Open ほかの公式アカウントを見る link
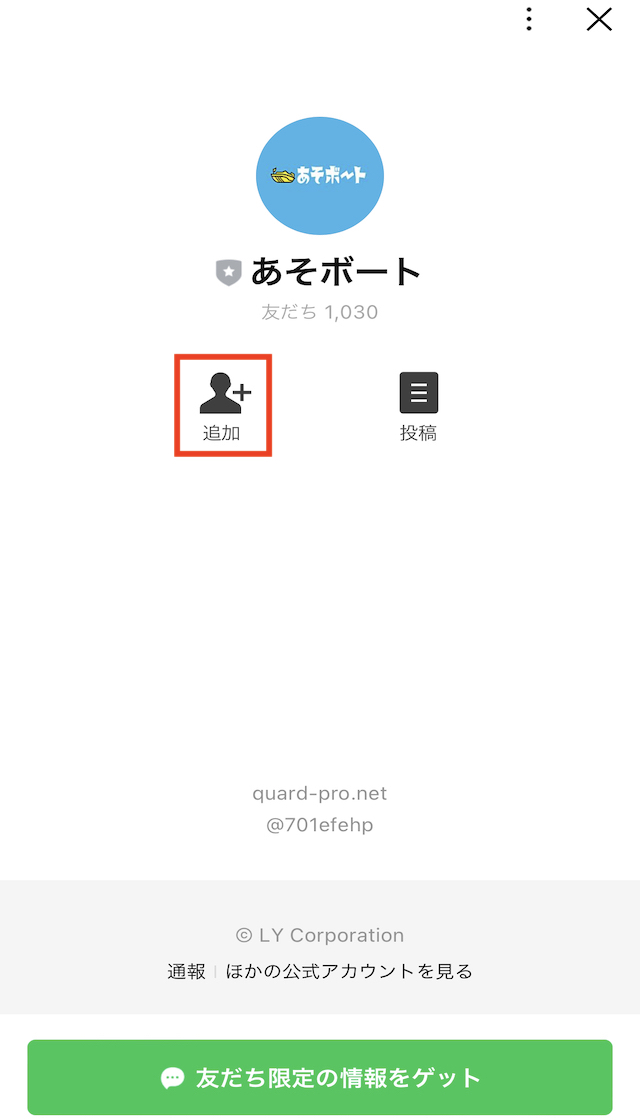Image resolution: width=640 pixels, height=1120 pixels. (349, 971)
